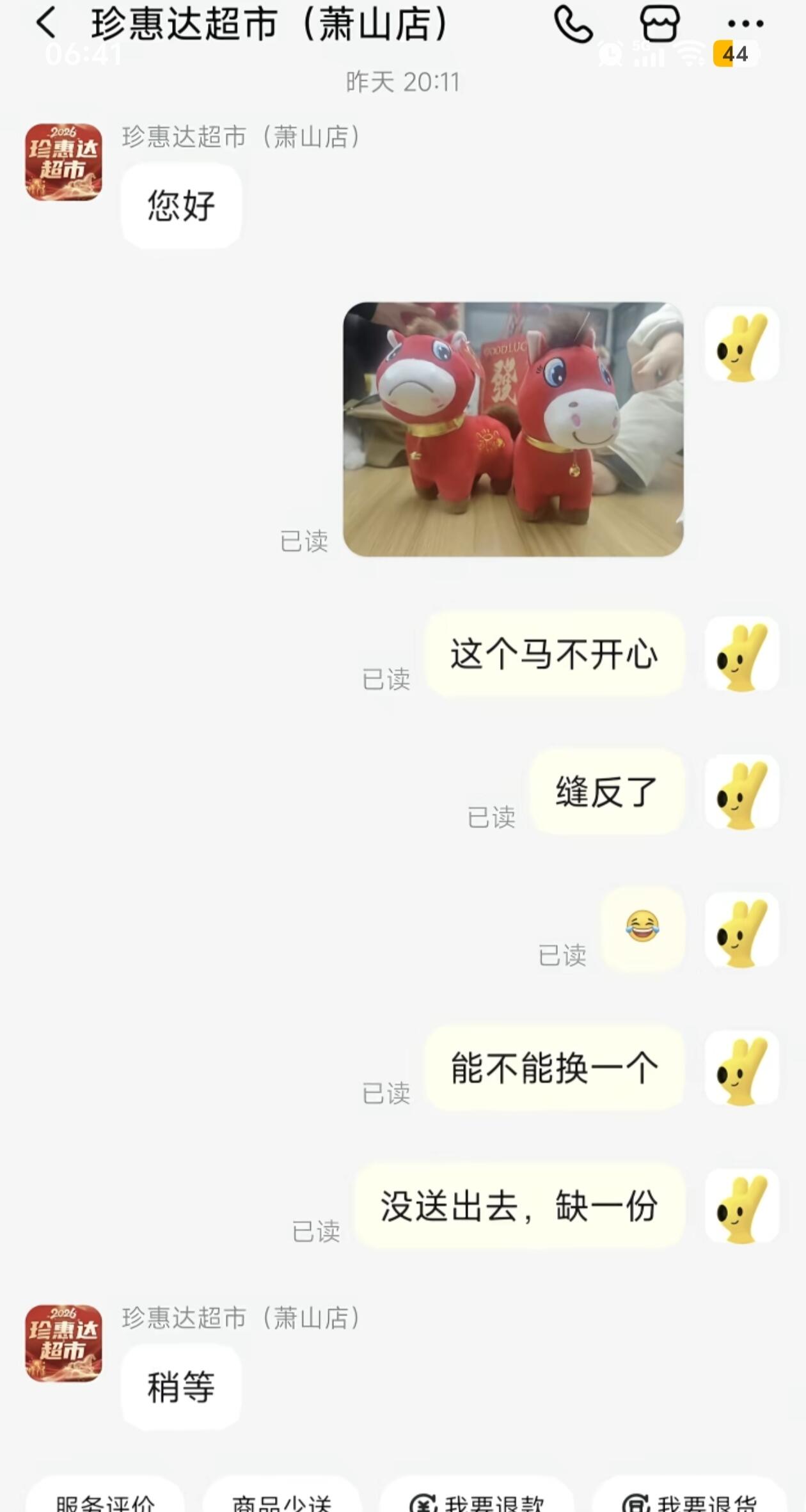Tap the store's 稍等 reply bubble
The width and height of the screenshot is (806, 1512).
181,1389
